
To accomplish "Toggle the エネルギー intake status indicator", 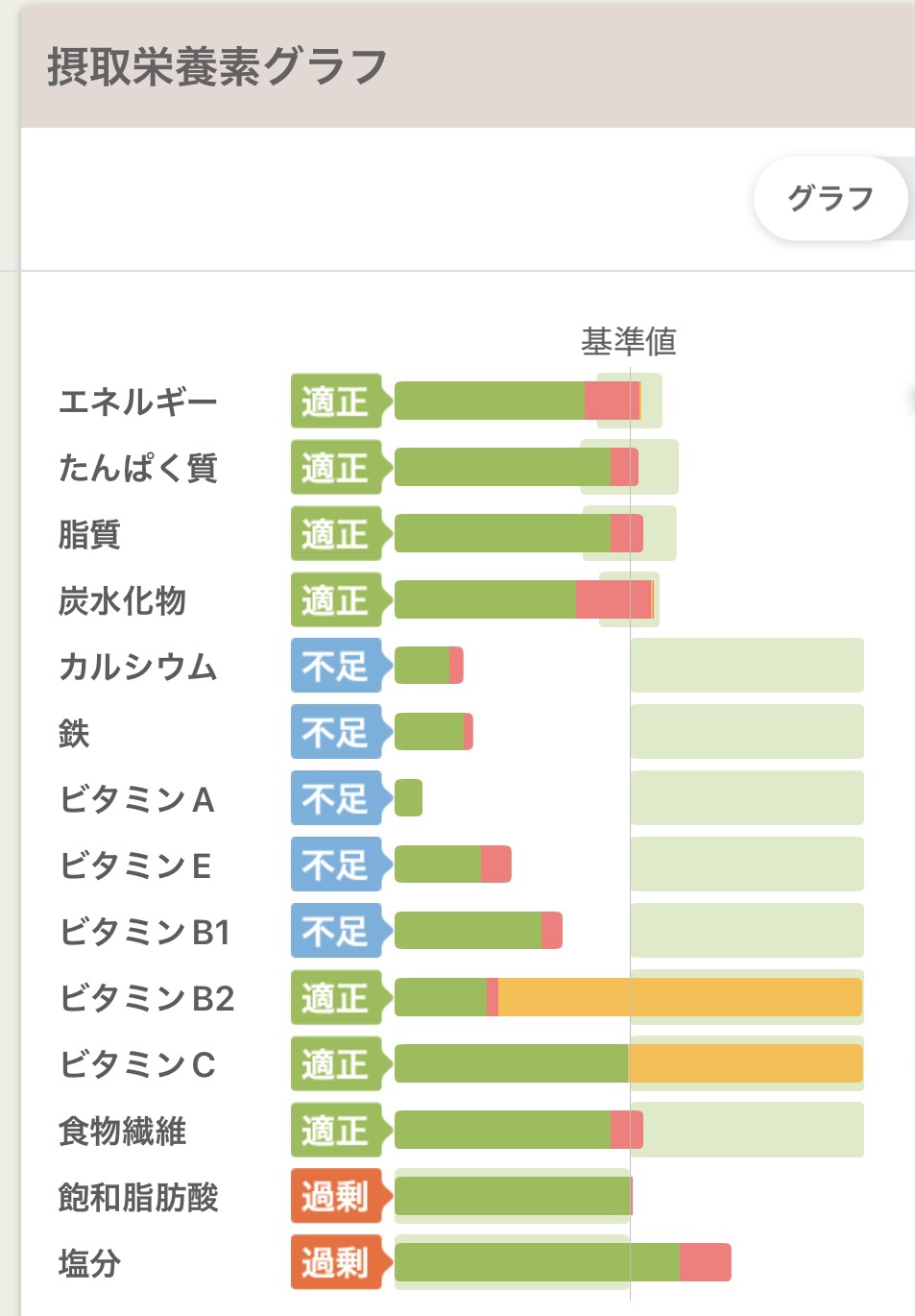I will 336,402.
